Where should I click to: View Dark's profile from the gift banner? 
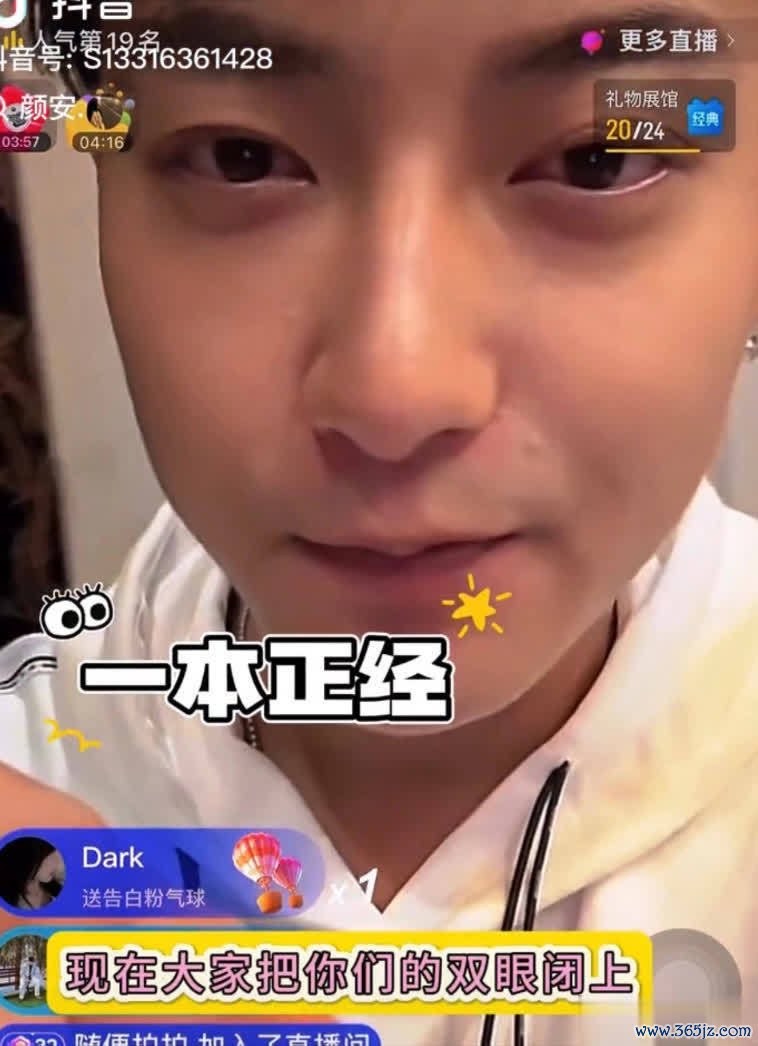pyautogui.click(x=32, y=872)
